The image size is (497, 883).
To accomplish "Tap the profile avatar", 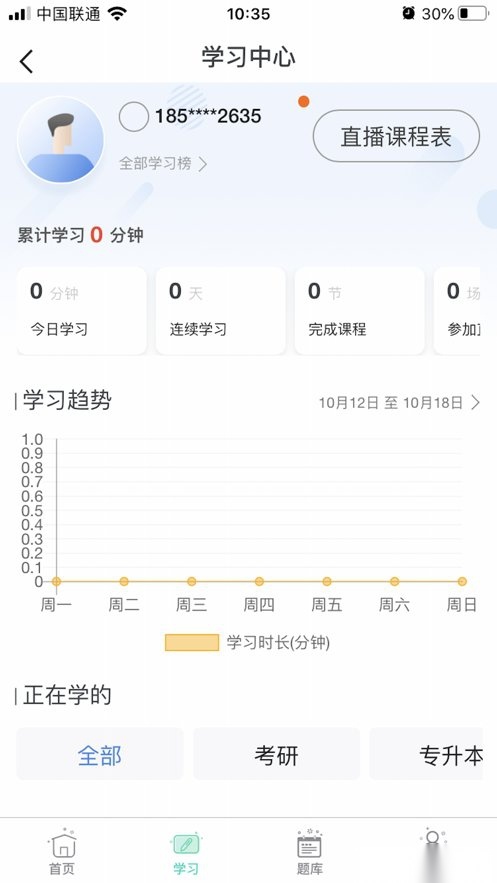I will (x=61, y=139).
